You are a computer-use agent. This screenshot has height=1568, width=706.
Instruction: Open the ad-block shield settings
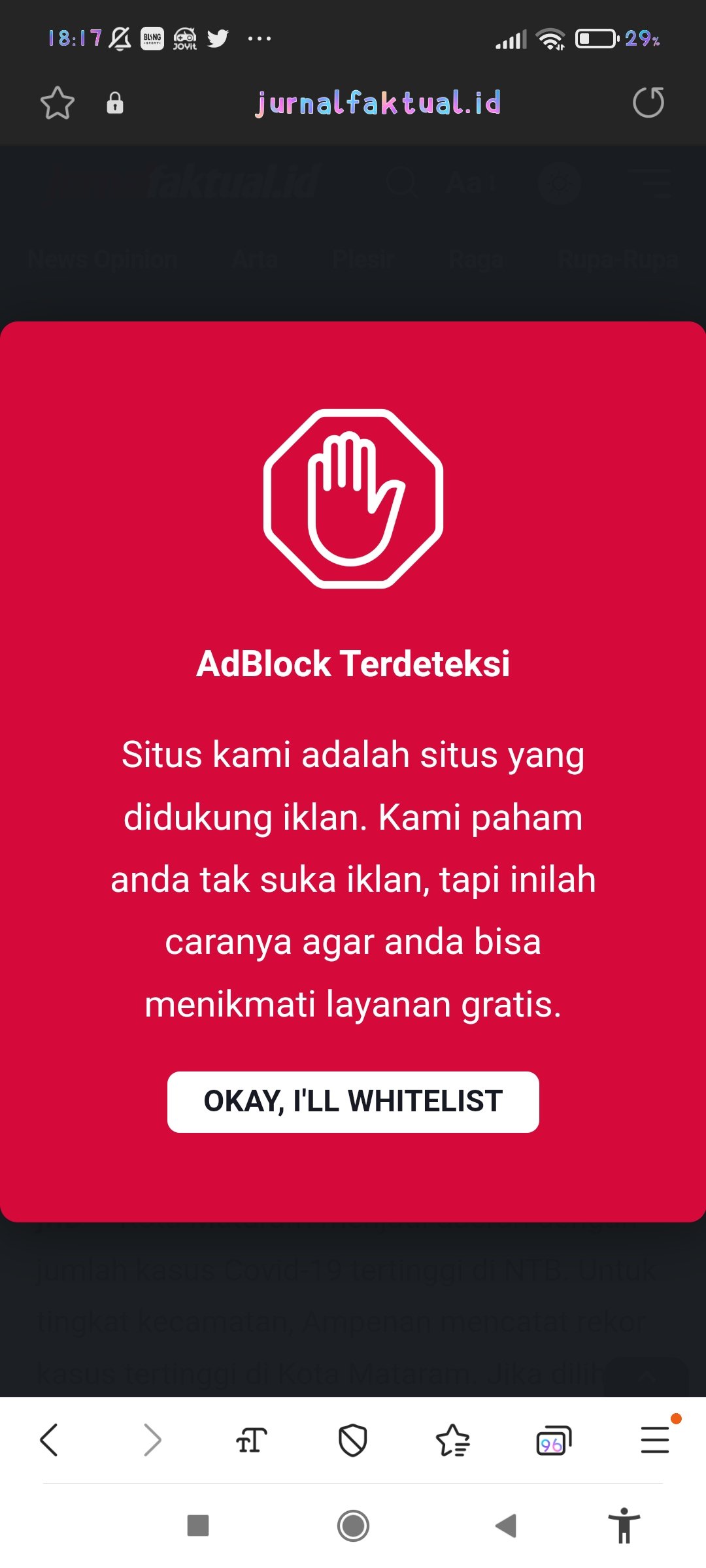point(352,1440)
